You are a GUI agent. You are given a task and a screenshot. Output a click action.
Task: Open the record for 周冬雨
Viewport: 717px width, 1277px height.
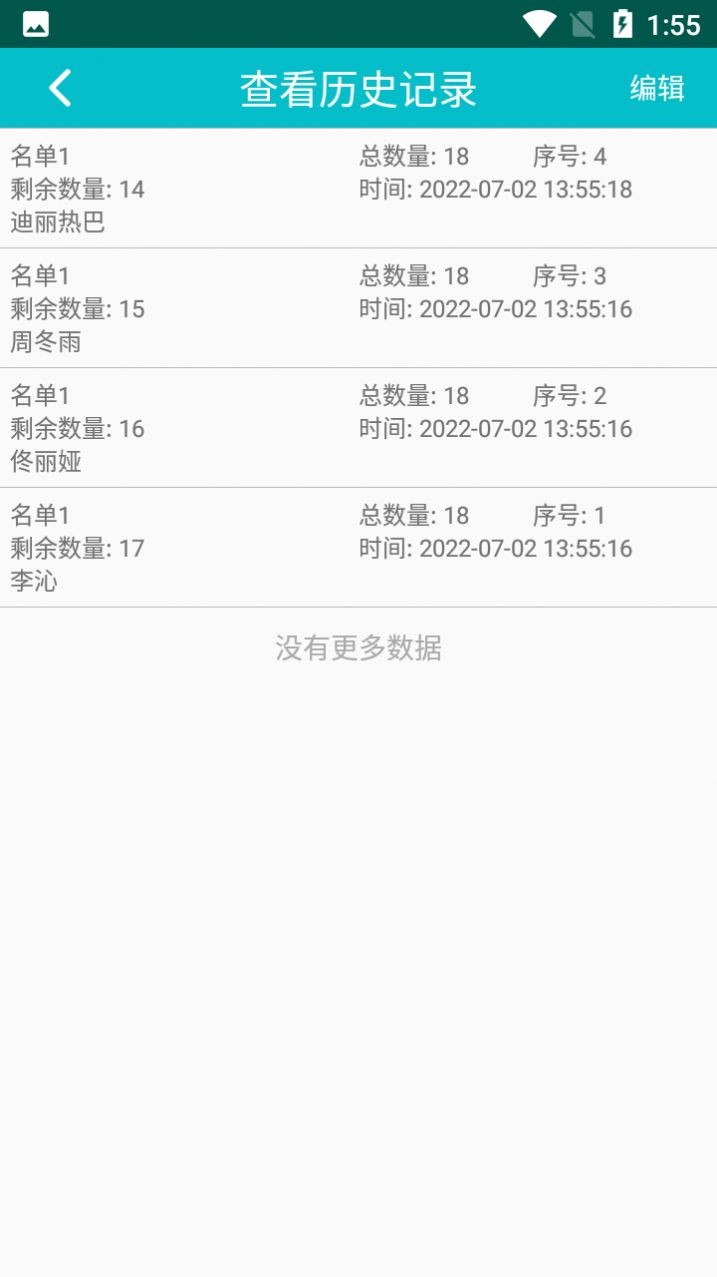click(x=358, y=308)
